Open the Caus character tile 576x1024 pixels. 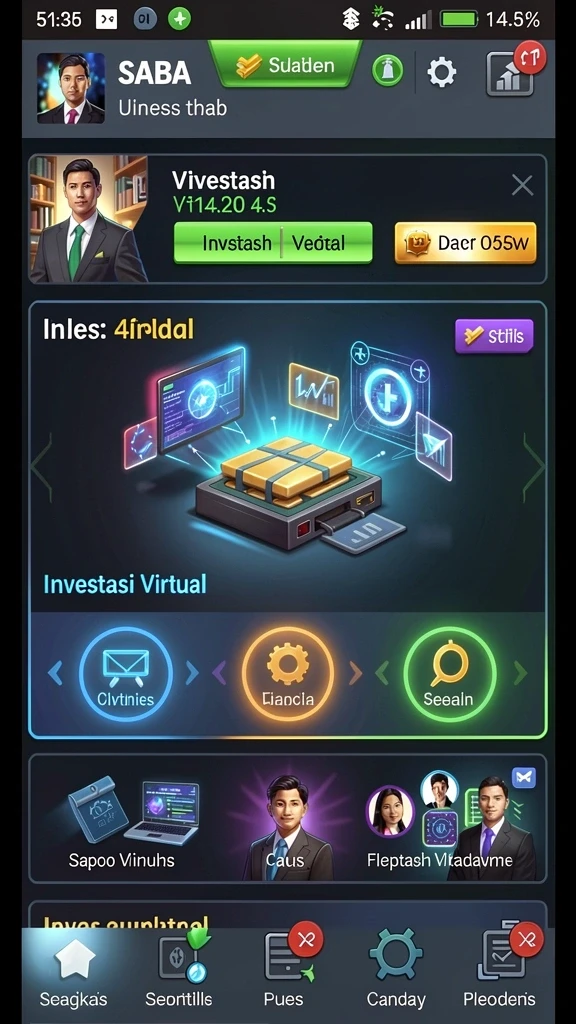tap(285, 820)
